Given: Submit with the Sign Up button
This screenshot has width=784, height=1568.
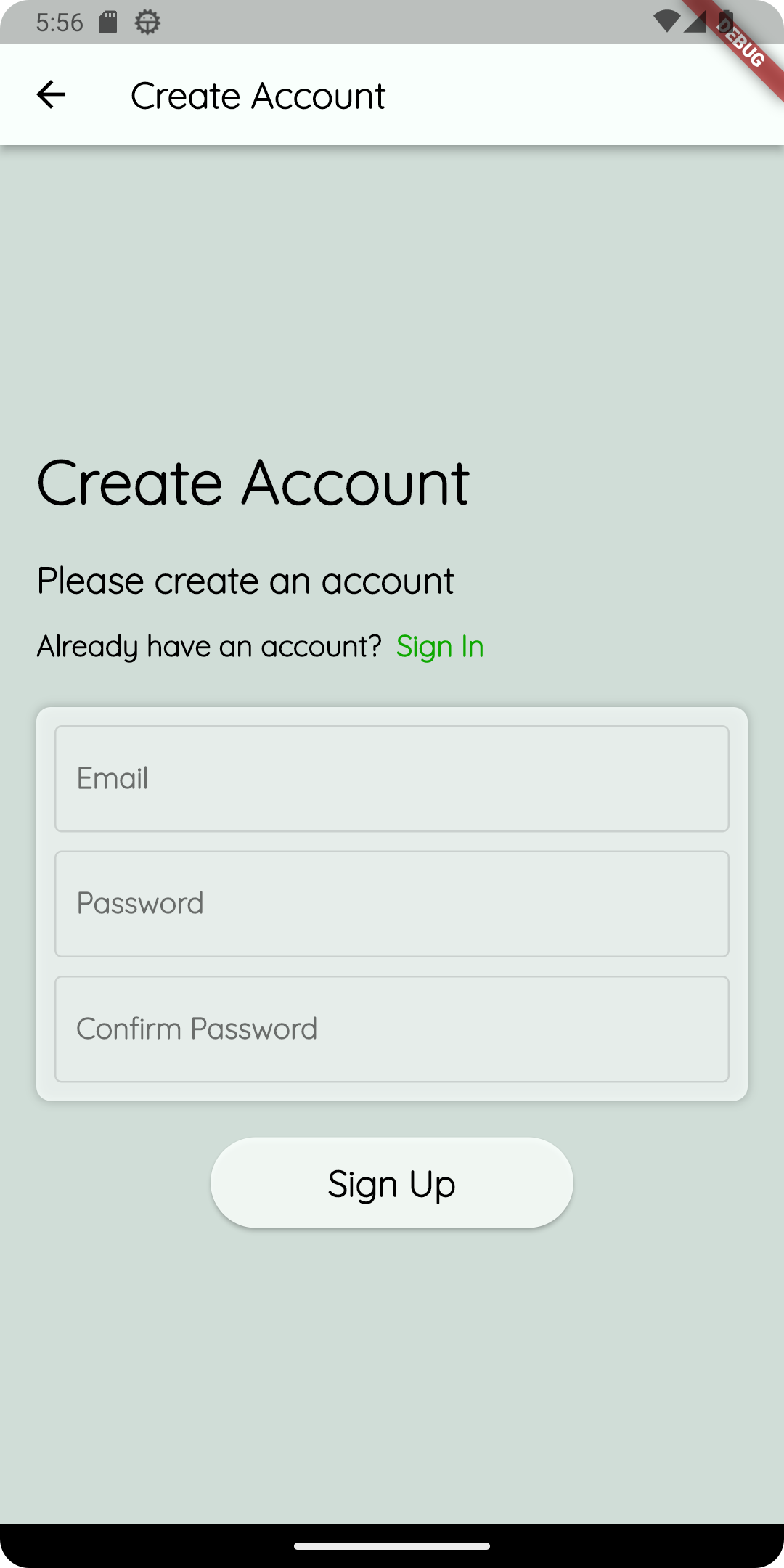Looking at the screenshot, I should 392,1183.
